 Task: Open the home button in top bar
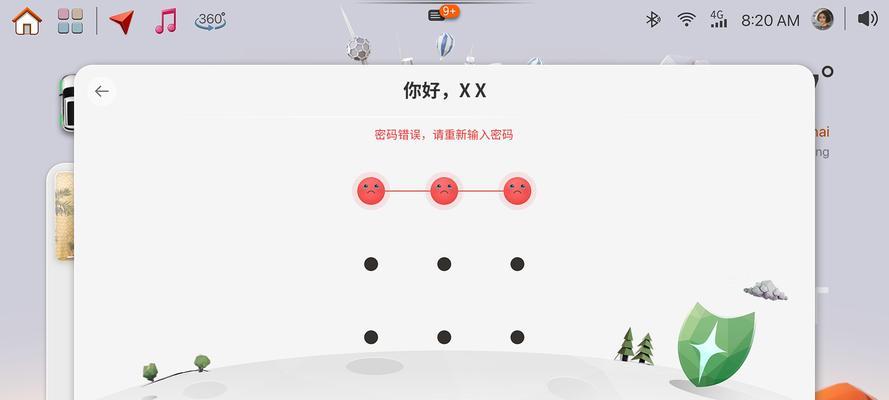(x=27, y=20)
